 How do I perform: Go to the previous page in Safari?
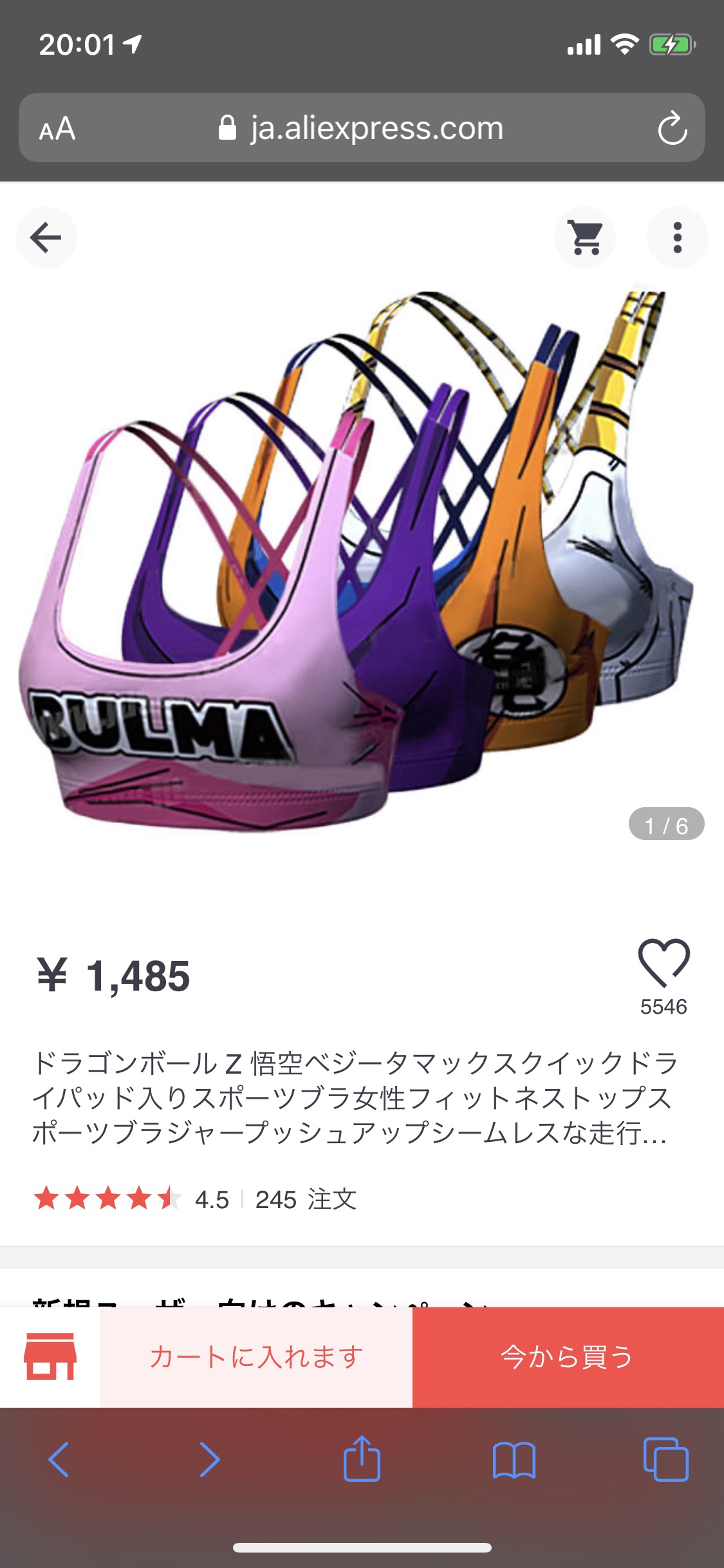click(59, 1459)
